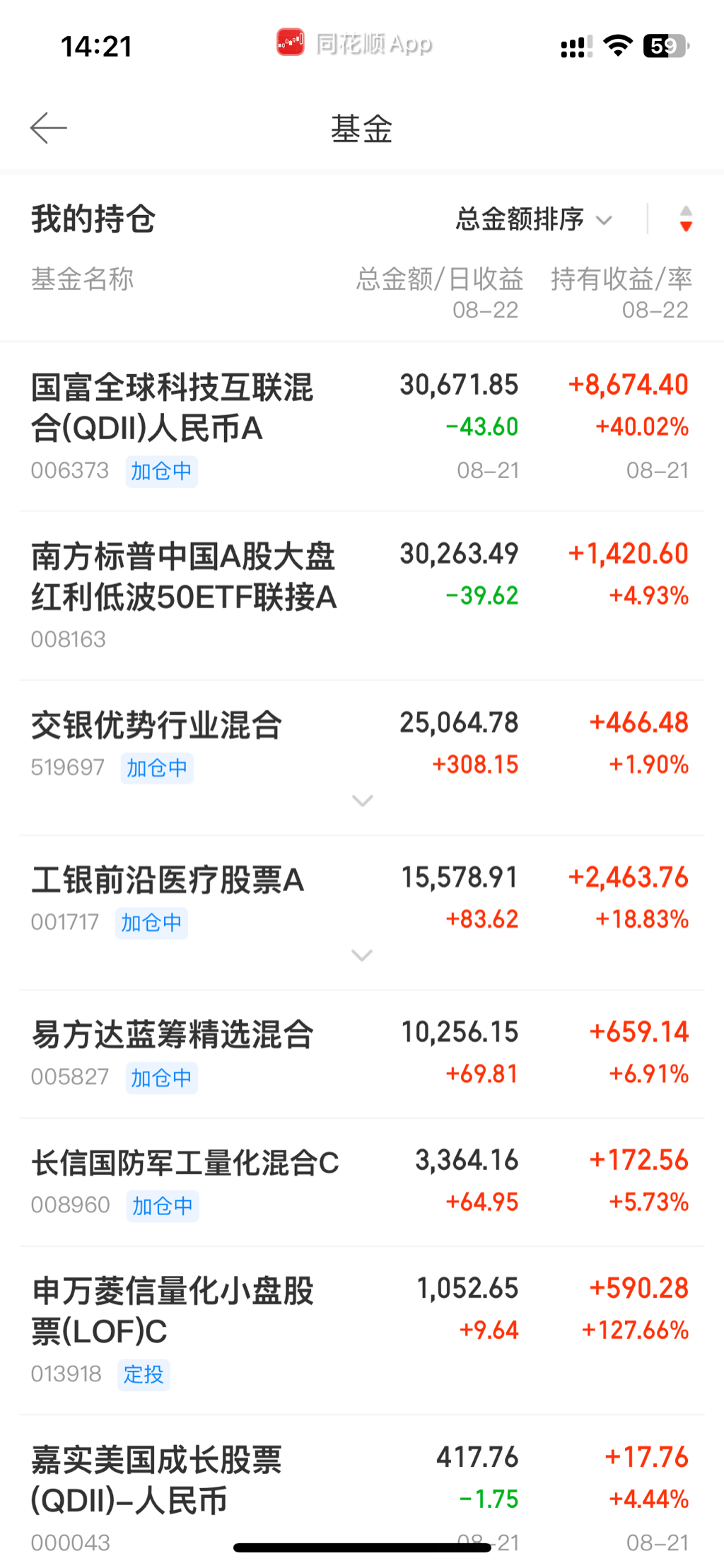Return to 同花顺 App via status bar

[355, 44]
